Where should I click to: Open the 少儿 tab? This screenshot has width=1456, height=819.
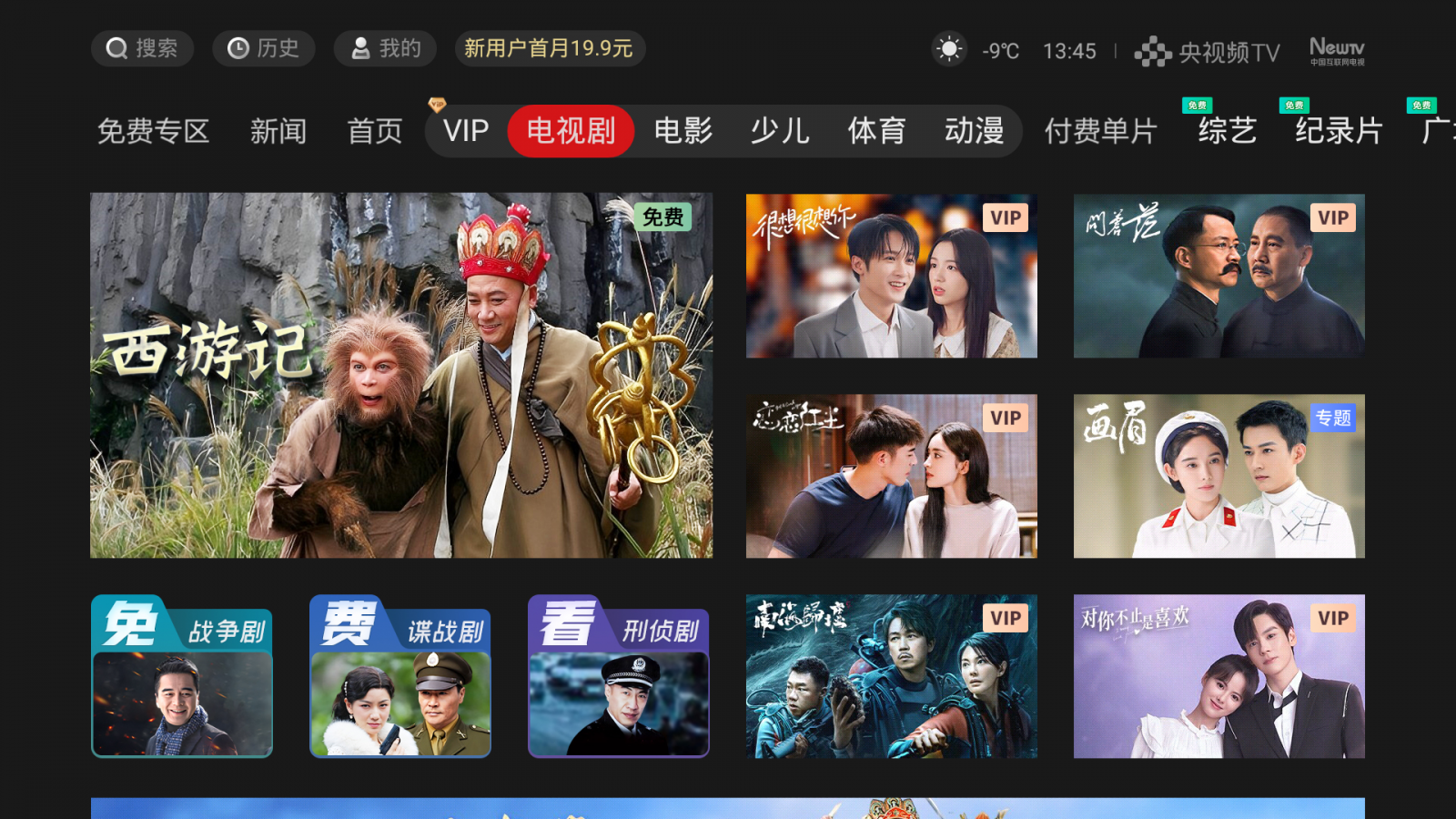[780, 131]
